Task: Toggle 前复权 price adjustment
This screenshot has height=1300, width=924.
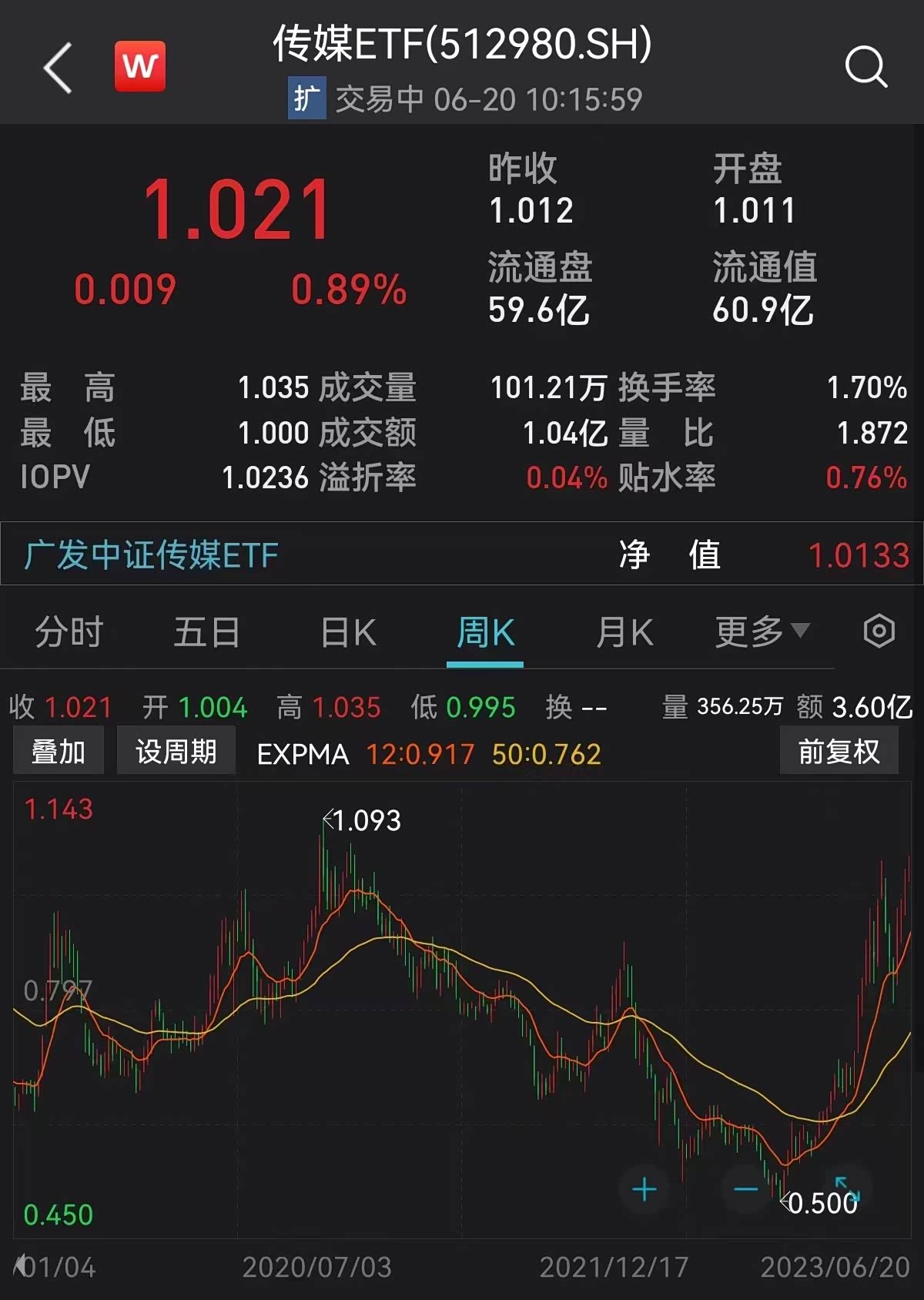Action: (839, 749)
